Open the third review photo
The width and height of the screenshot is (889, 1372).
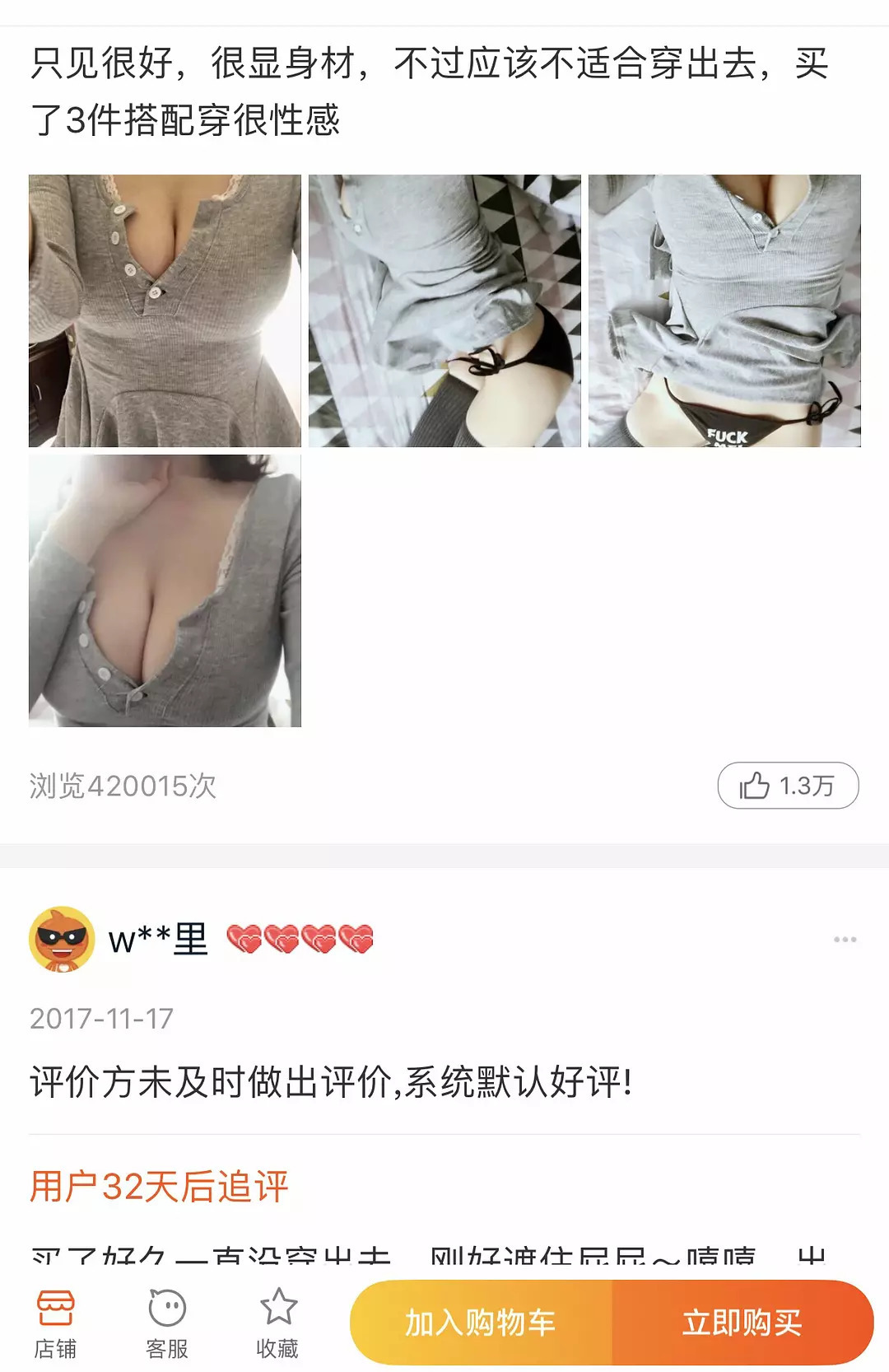[x=724, y=310]
